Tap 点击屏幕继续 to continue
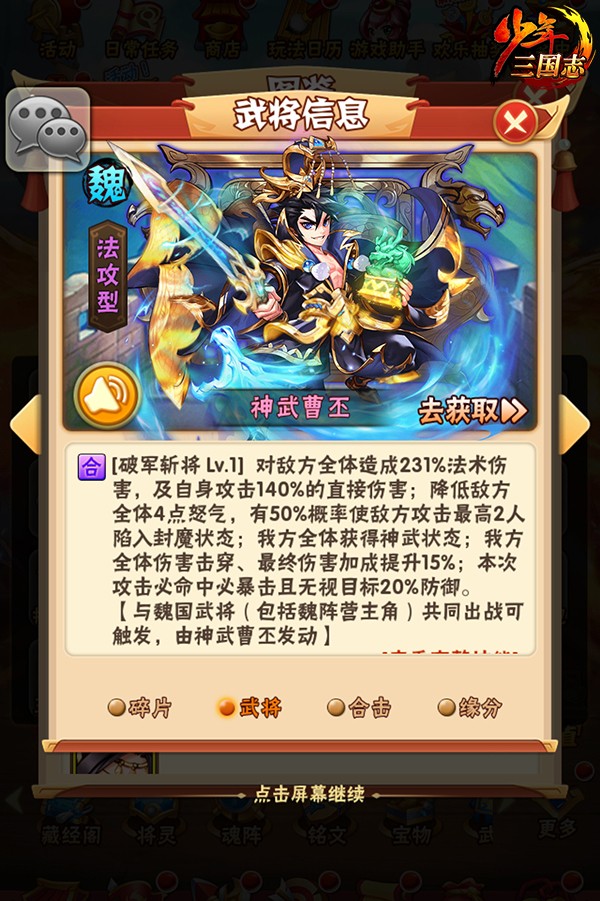600x901 pixels. point(300,795)
